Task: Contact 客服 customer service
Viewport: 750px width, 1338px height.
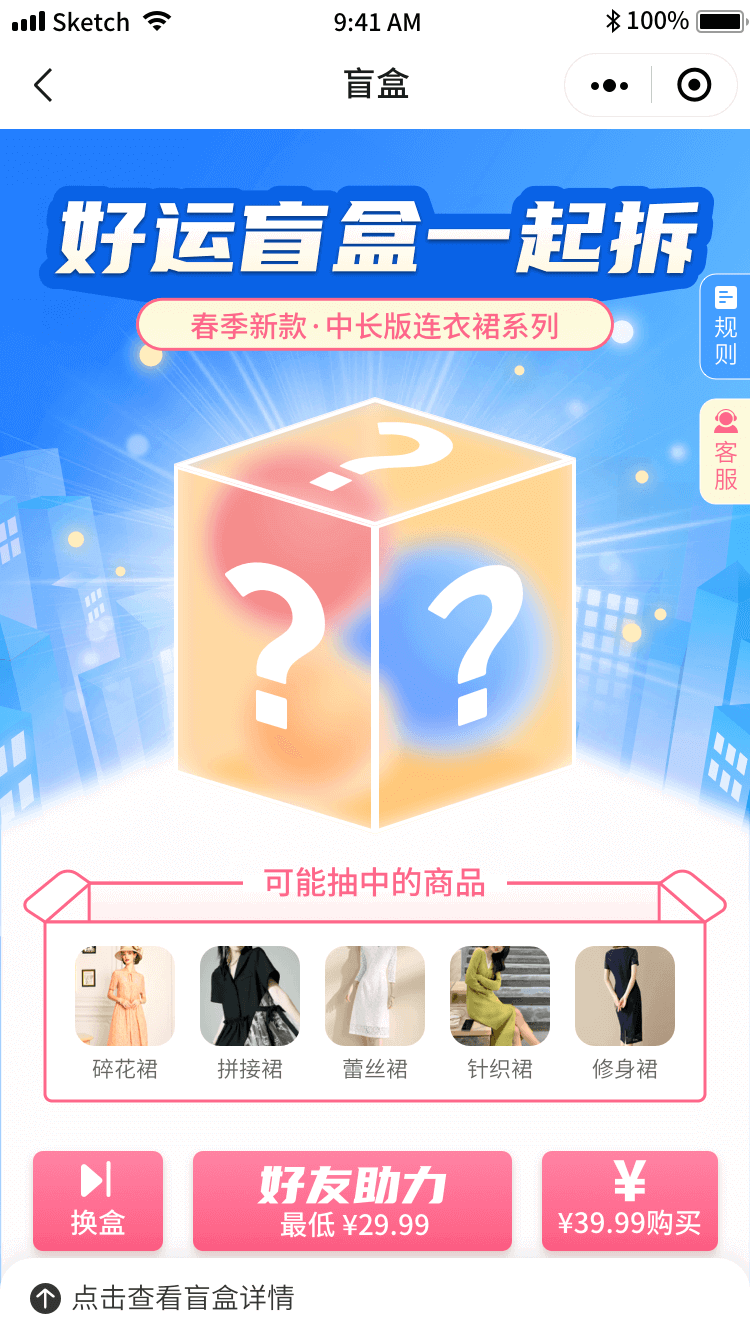Action: point(725,451)
